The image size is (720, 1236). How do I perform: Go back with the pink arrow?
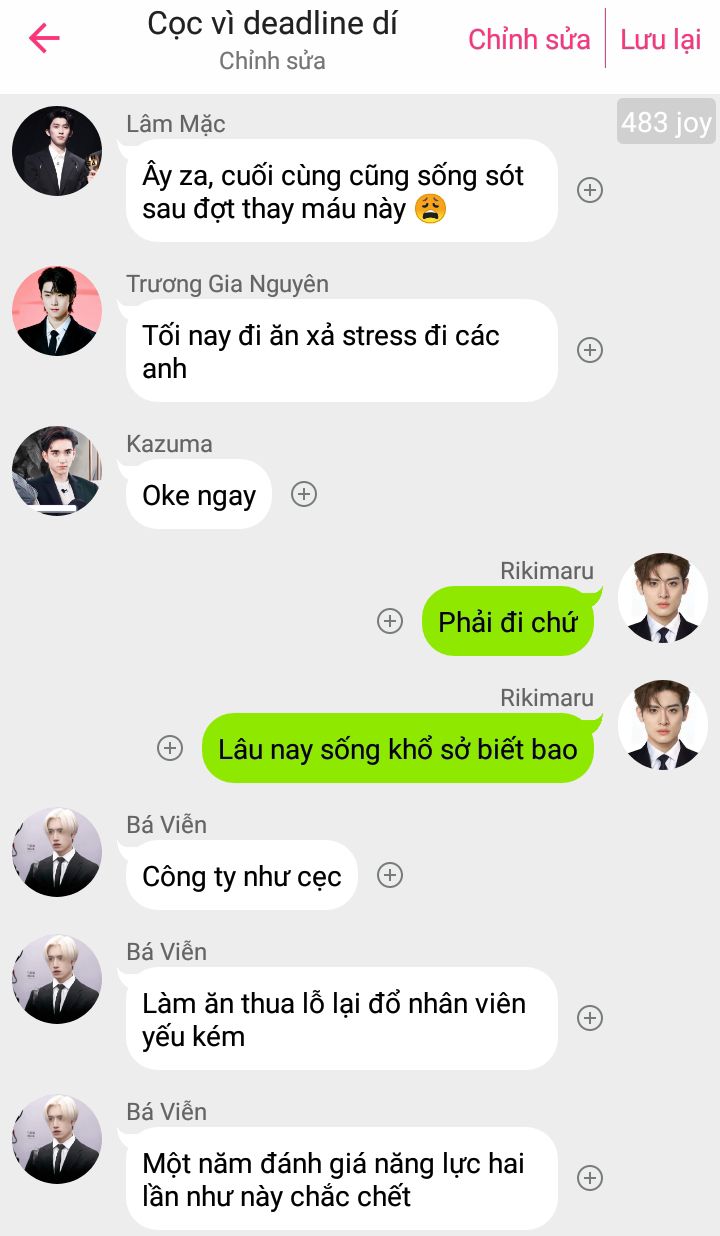click(x=45, y=38)
